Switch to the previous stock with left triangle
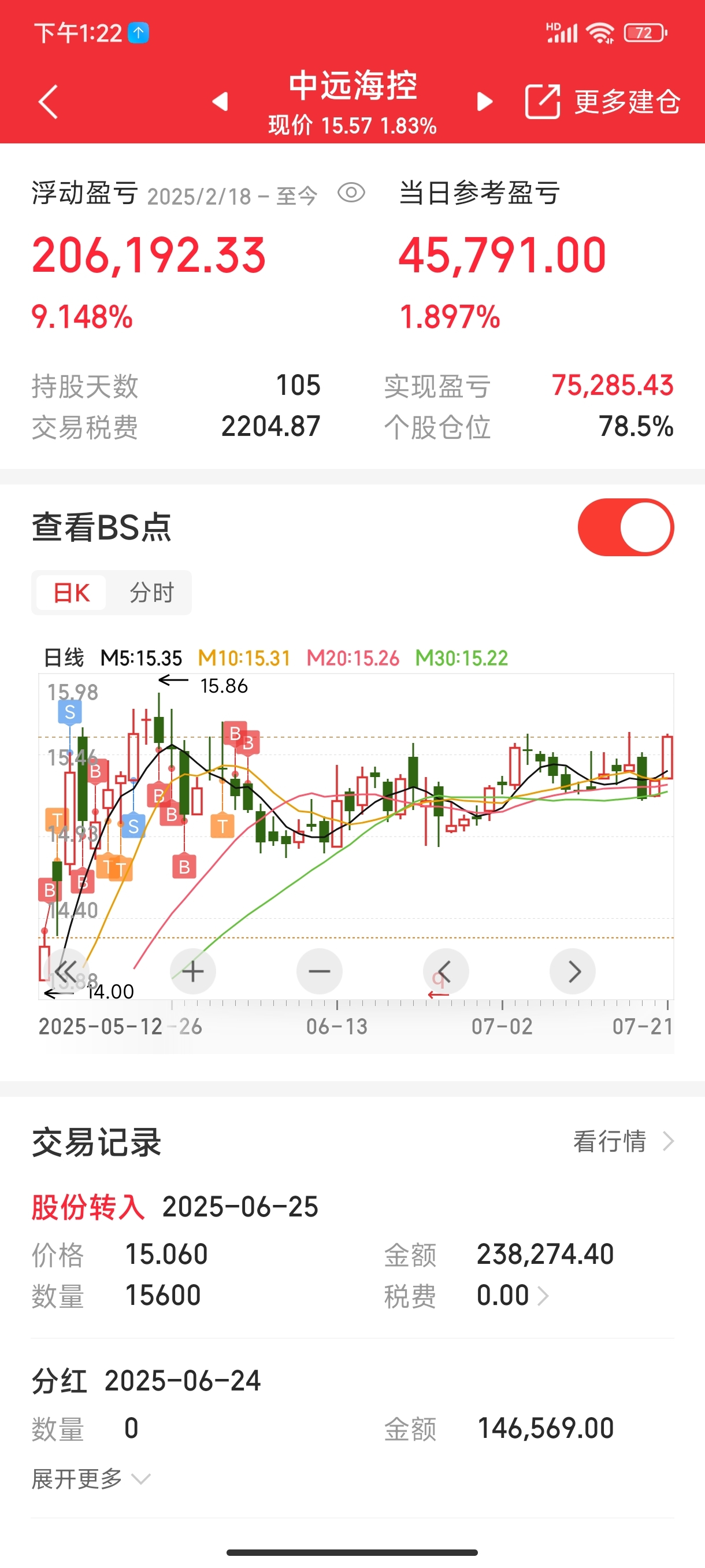The width and height of the screenshot is (705, 1568). pos(220,101)
